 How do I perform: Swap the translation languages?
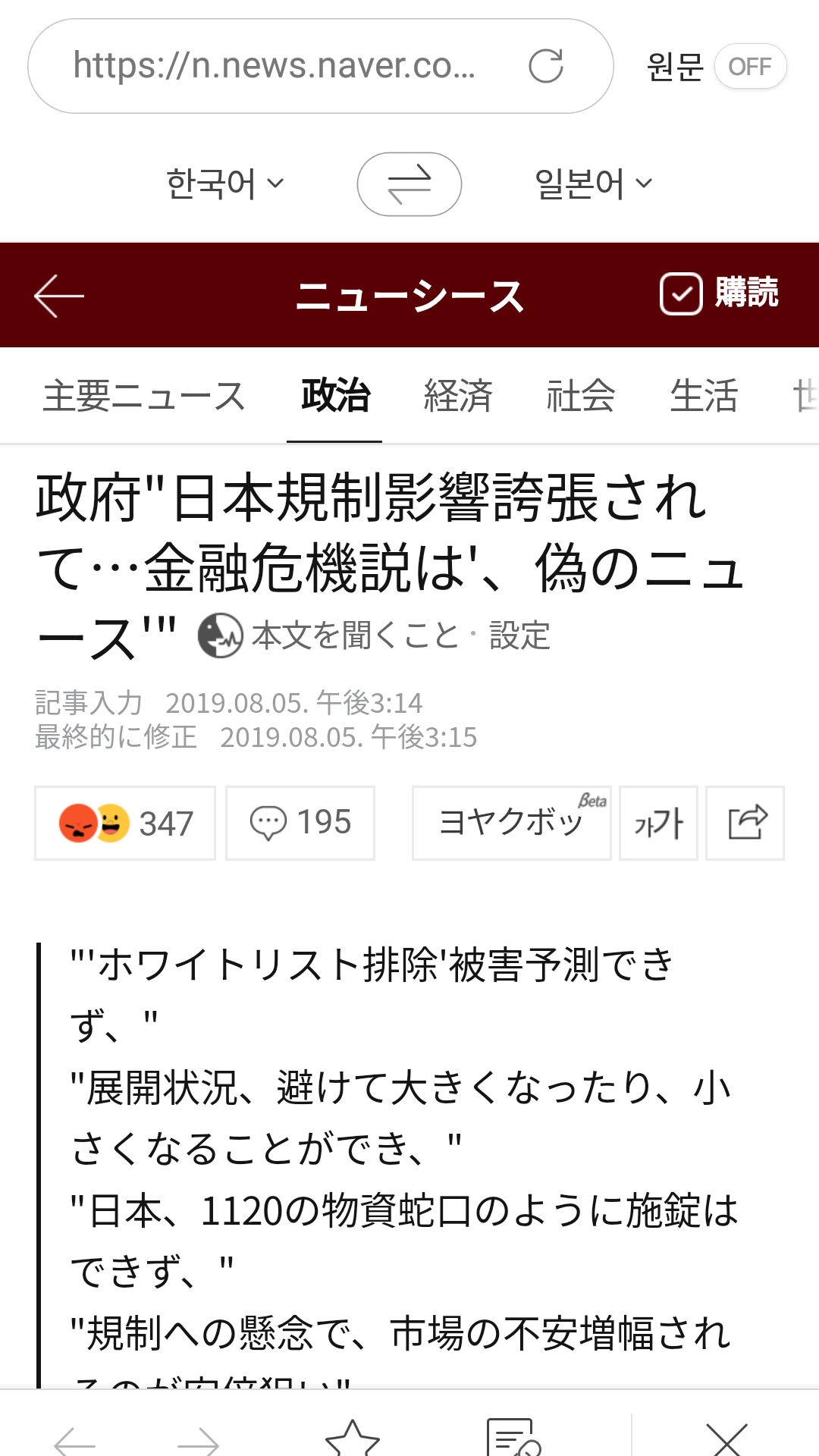pos(409,184)
